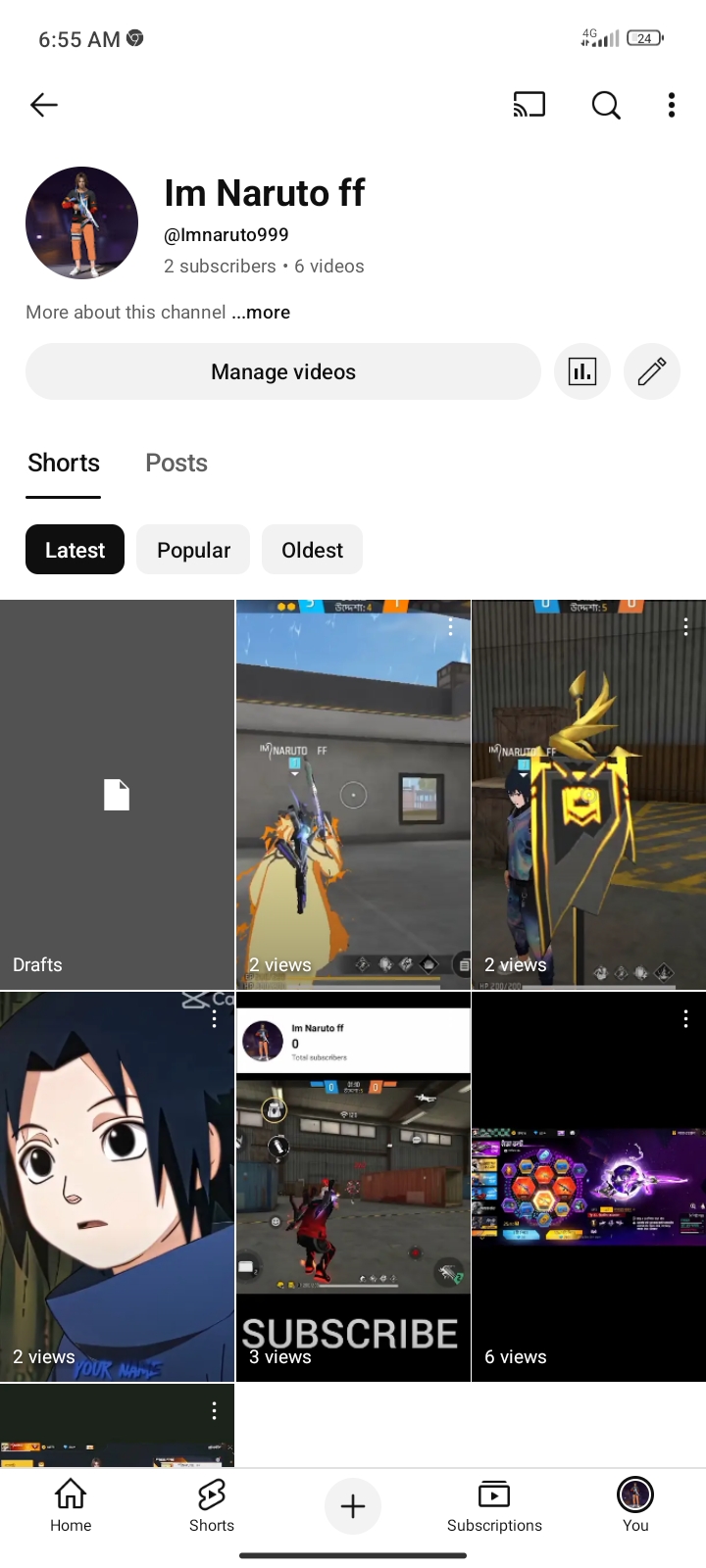
Task: Go back using the arrow icon
Action: pos(44,105)
